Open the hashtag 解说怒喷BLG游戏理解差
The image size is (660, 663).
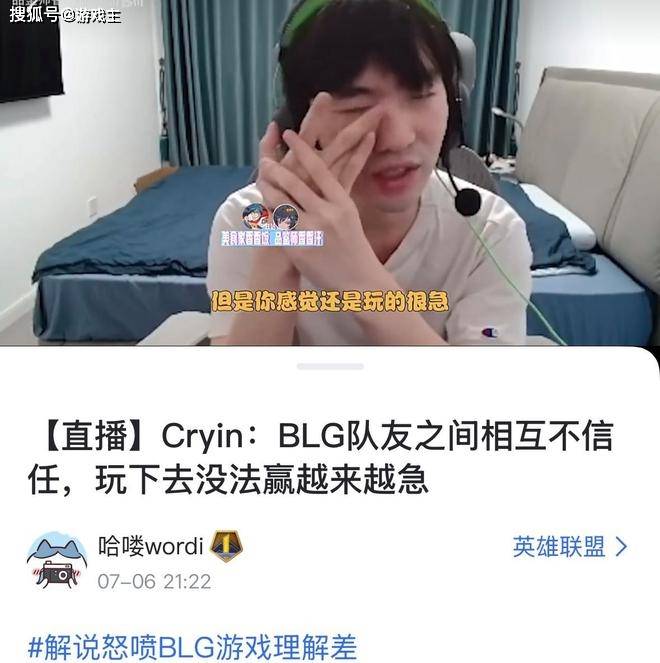(192, 647)
